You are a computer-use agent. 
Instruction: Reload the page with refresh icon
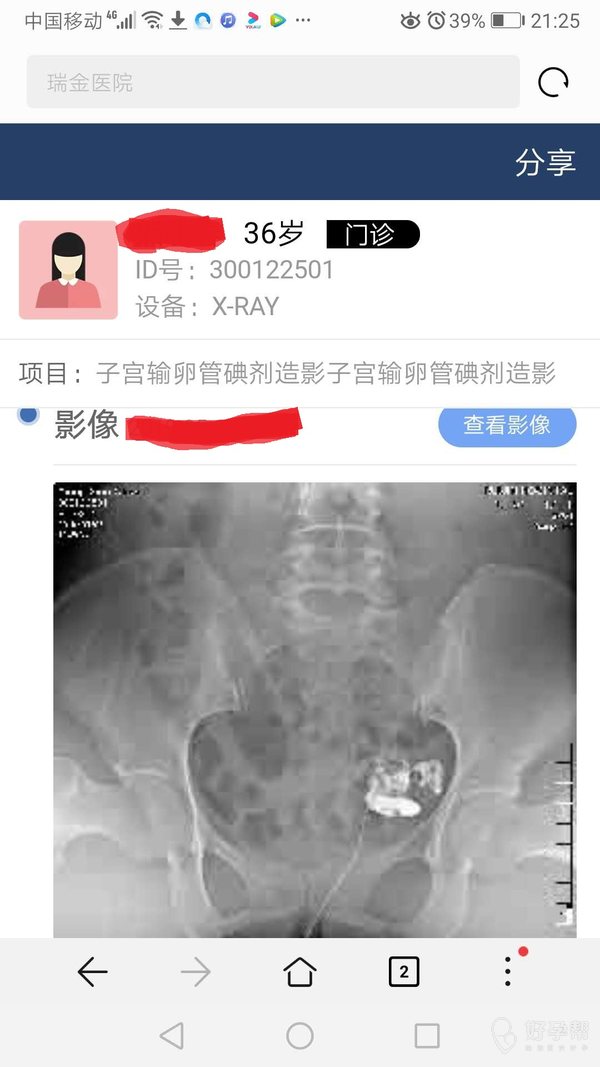click(553, 82)
